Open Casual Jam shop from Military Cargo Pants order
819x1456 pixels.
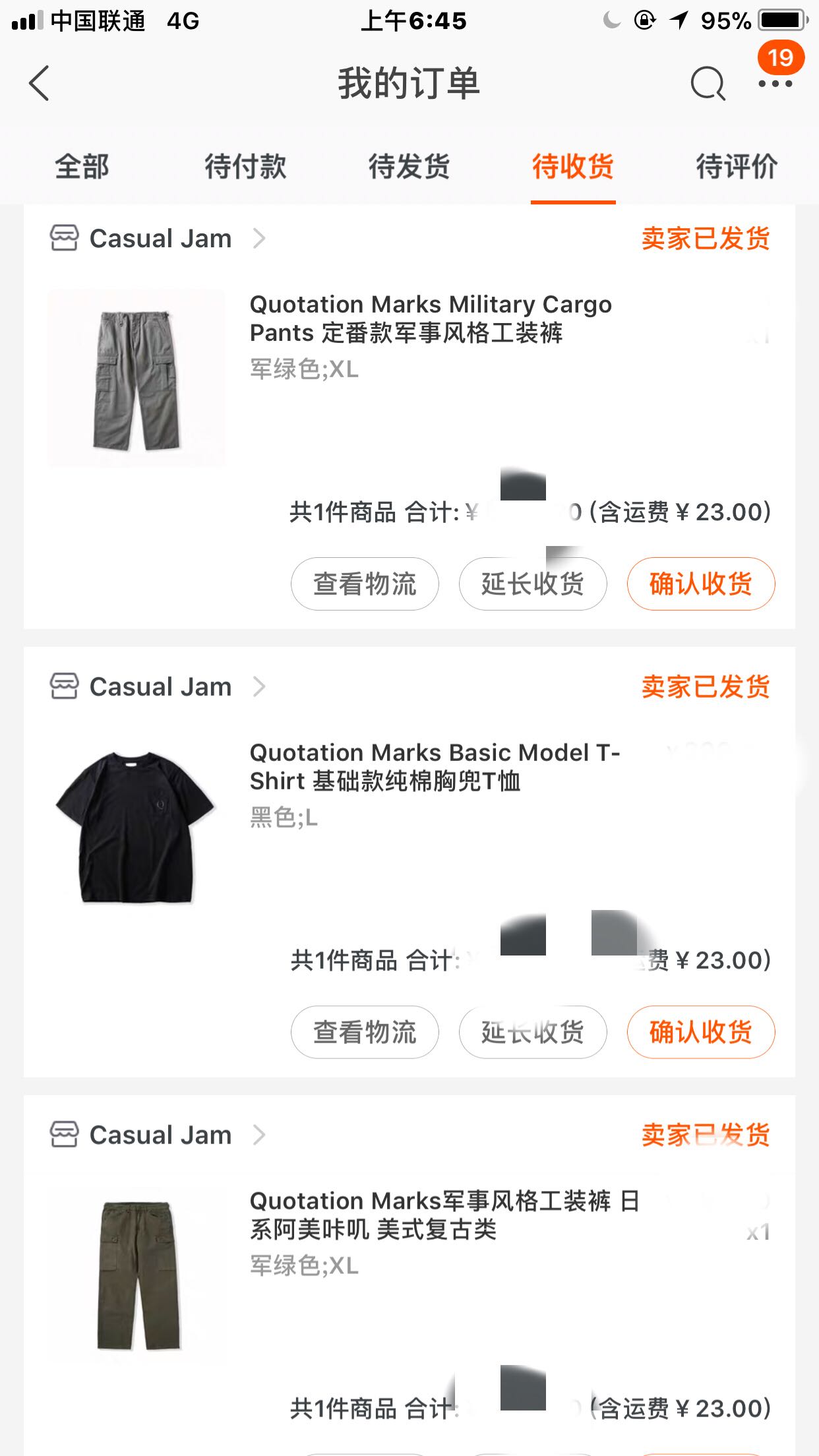pyautogui.click(x=160, y=239)
